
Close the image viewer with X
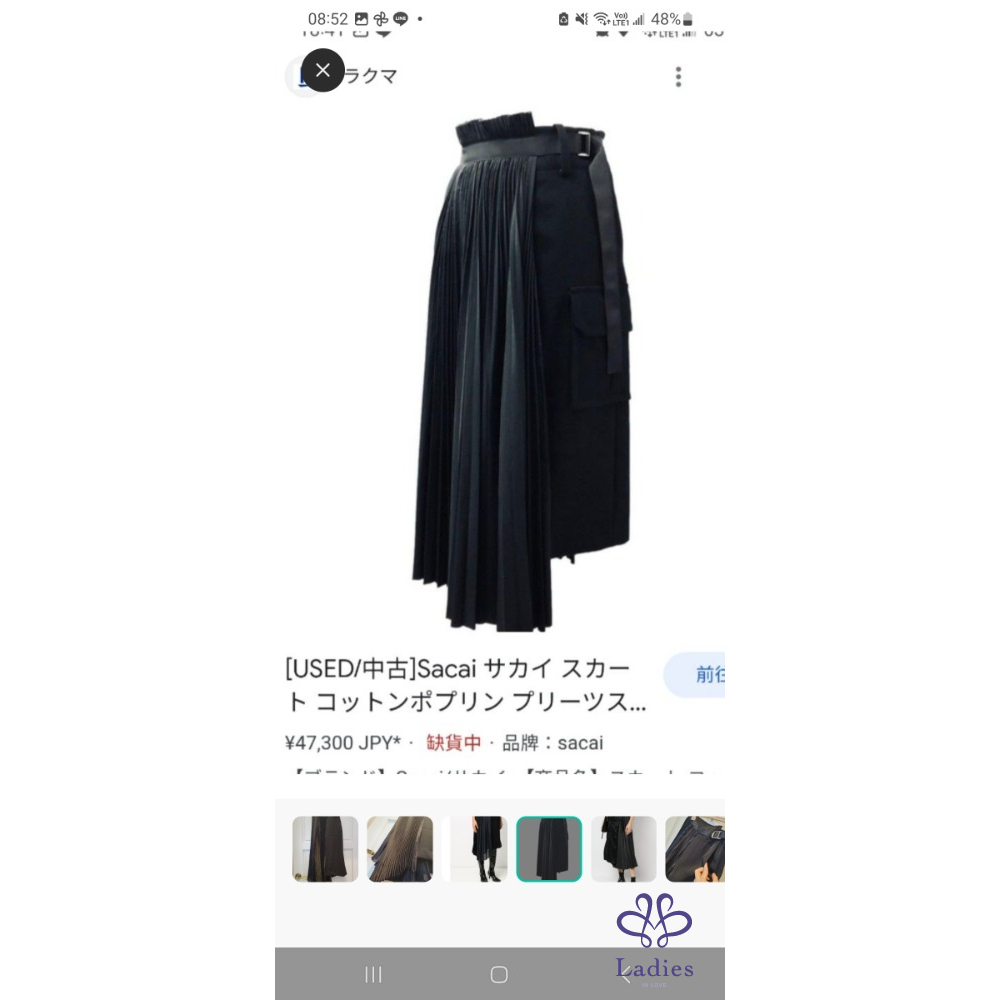(x=322, y=71)
